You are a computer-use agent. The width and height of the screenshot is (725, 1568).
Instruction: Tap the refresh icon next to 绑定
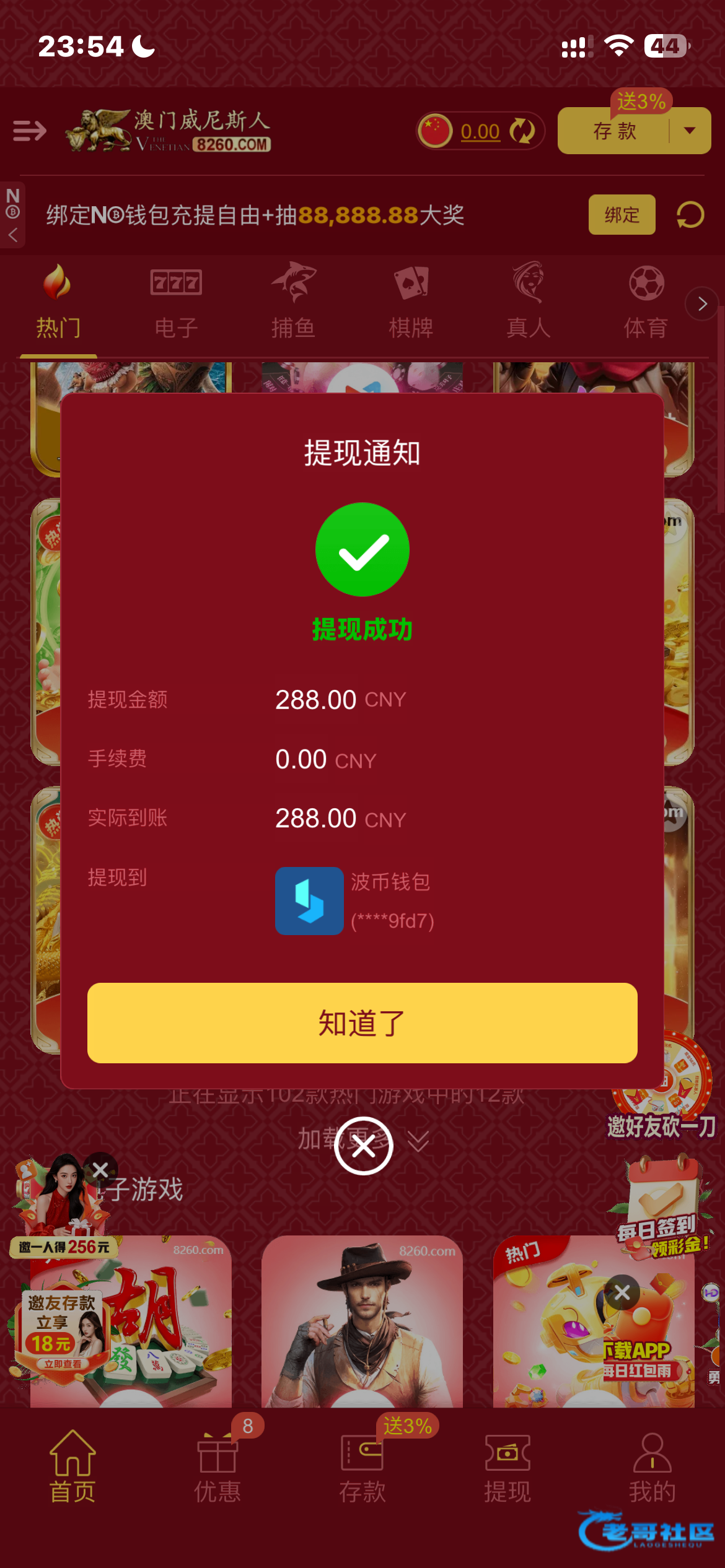[690, 215]
